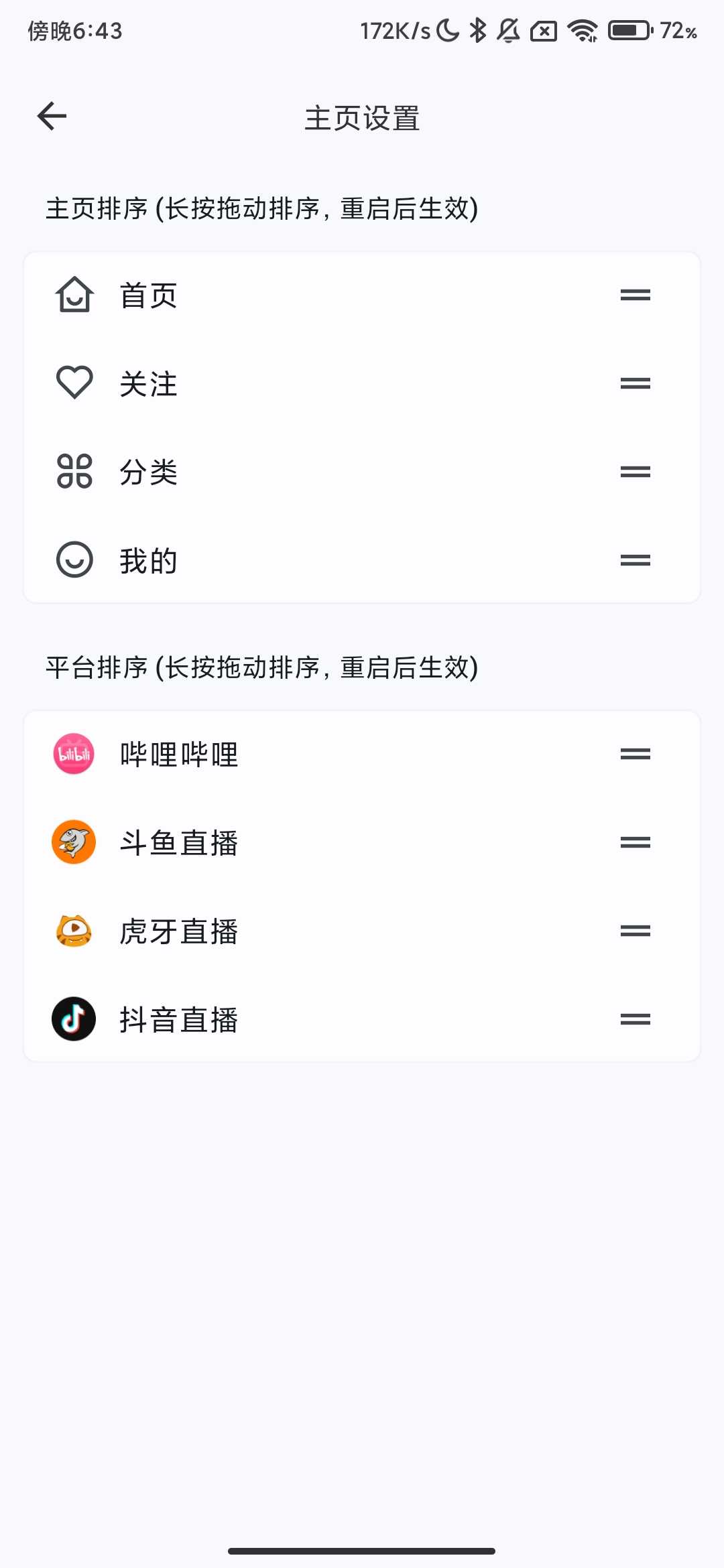Select the 虎牙直播 tiger logo
This screenshot has height=1568, width=724.
[74, 931]
